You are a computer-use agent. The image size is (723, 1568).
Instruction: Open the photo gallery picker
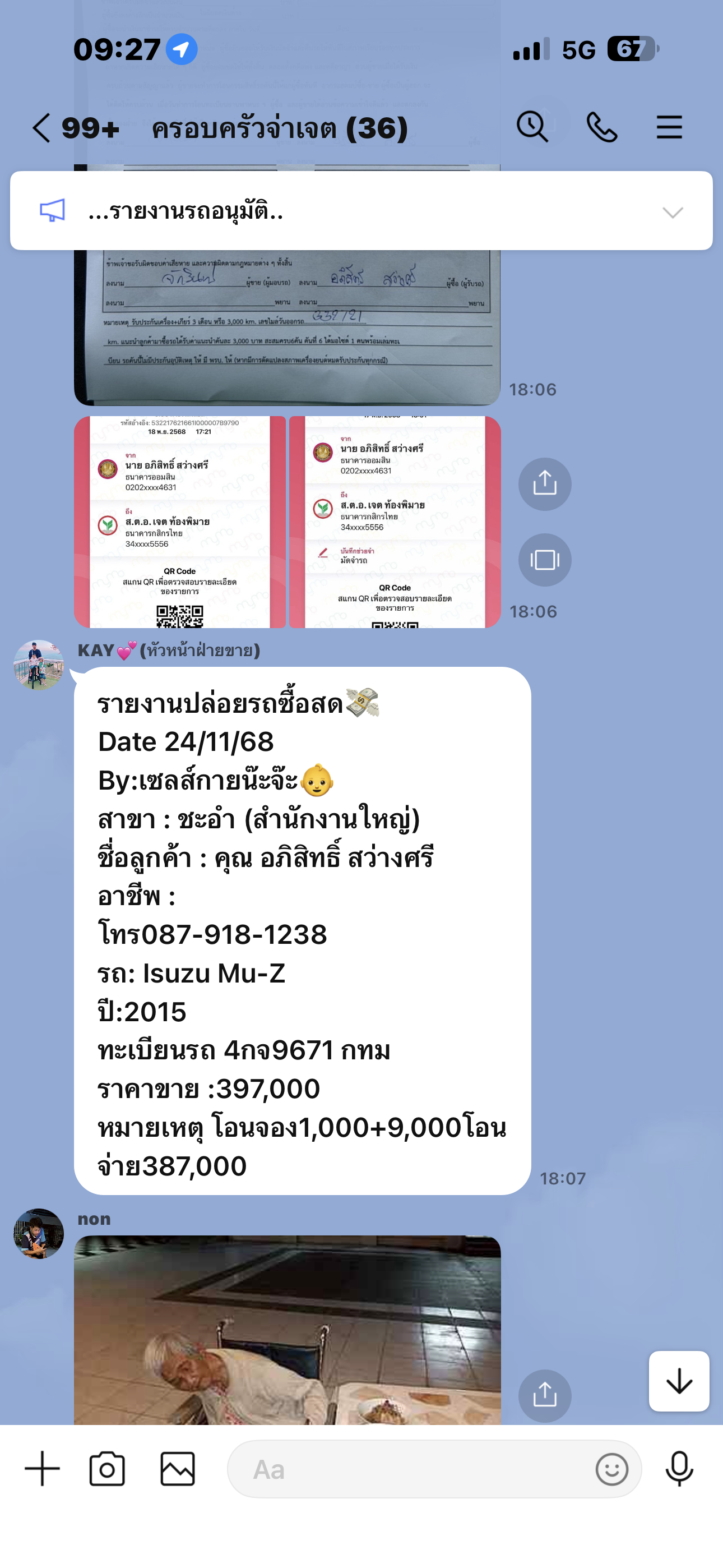[178, 1468]
